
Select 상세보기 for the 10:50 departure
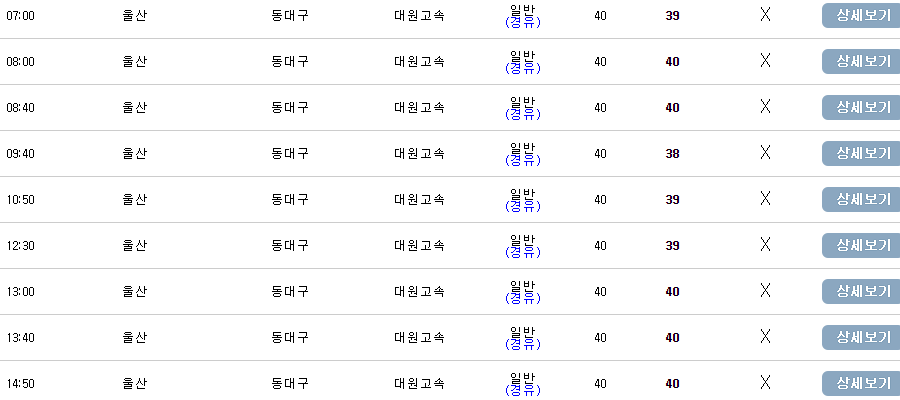[x=861, y=199]
